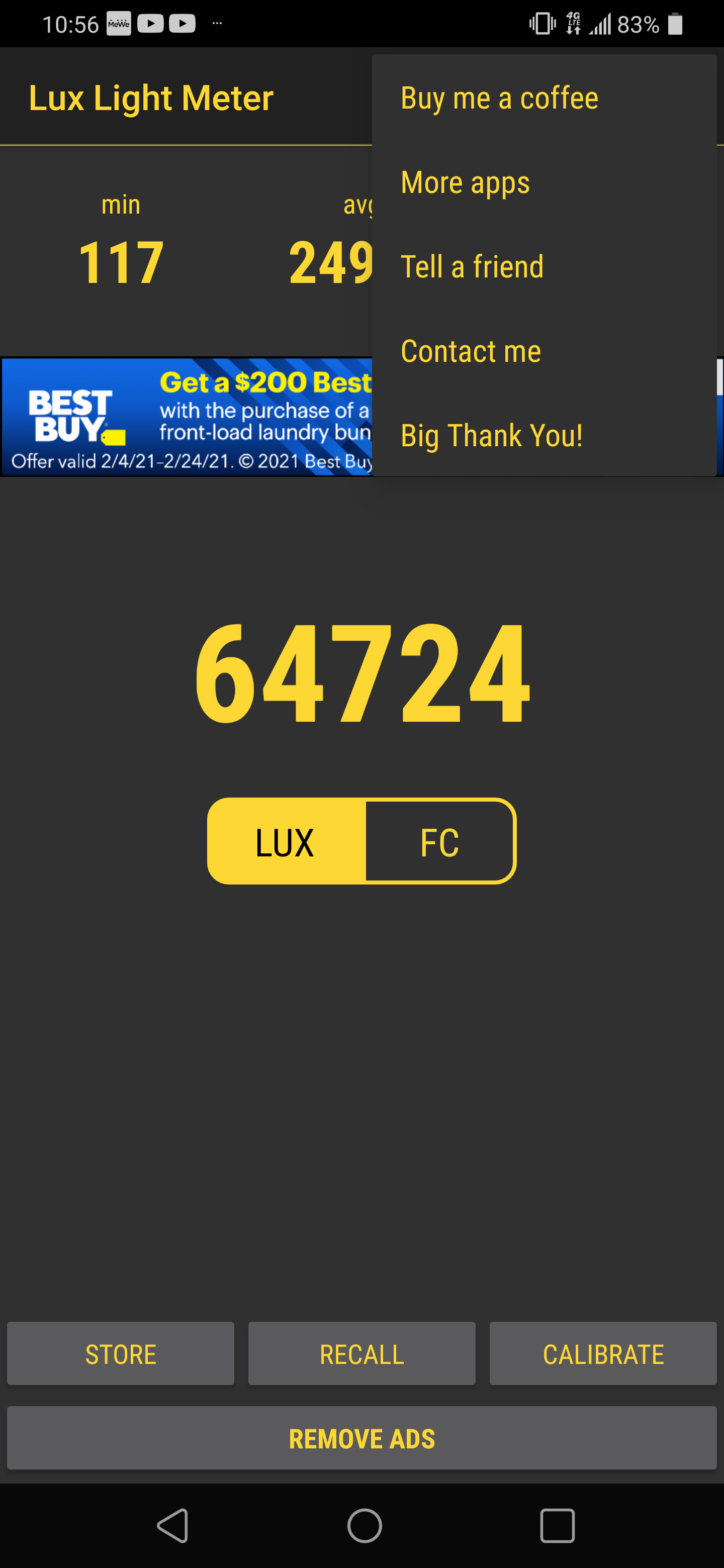Go back with system back button
Image resolution: width=724 pixels, height=1568 pixels.
pyautogui.click(x=173, y=1526)
